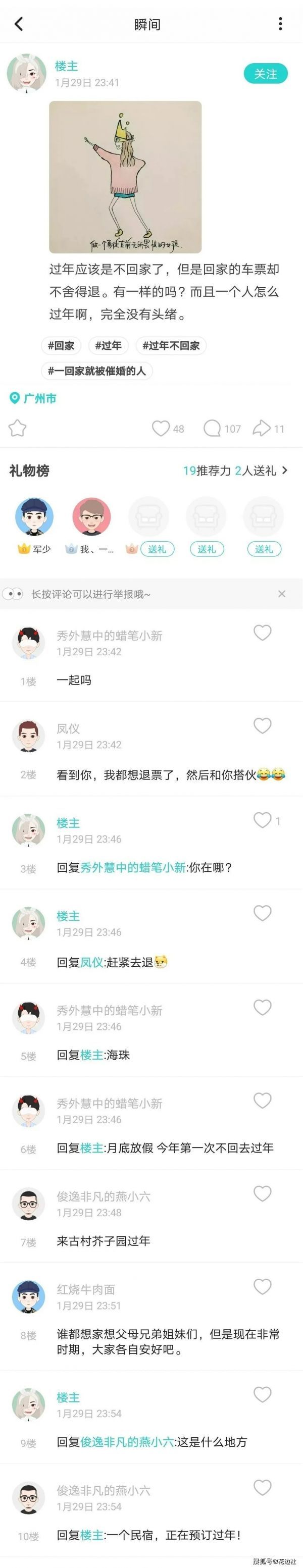Like 凤仪's comment on floor 2
Image resolution: width=303 pixels, height=1568 pixels.
[262, 725]
